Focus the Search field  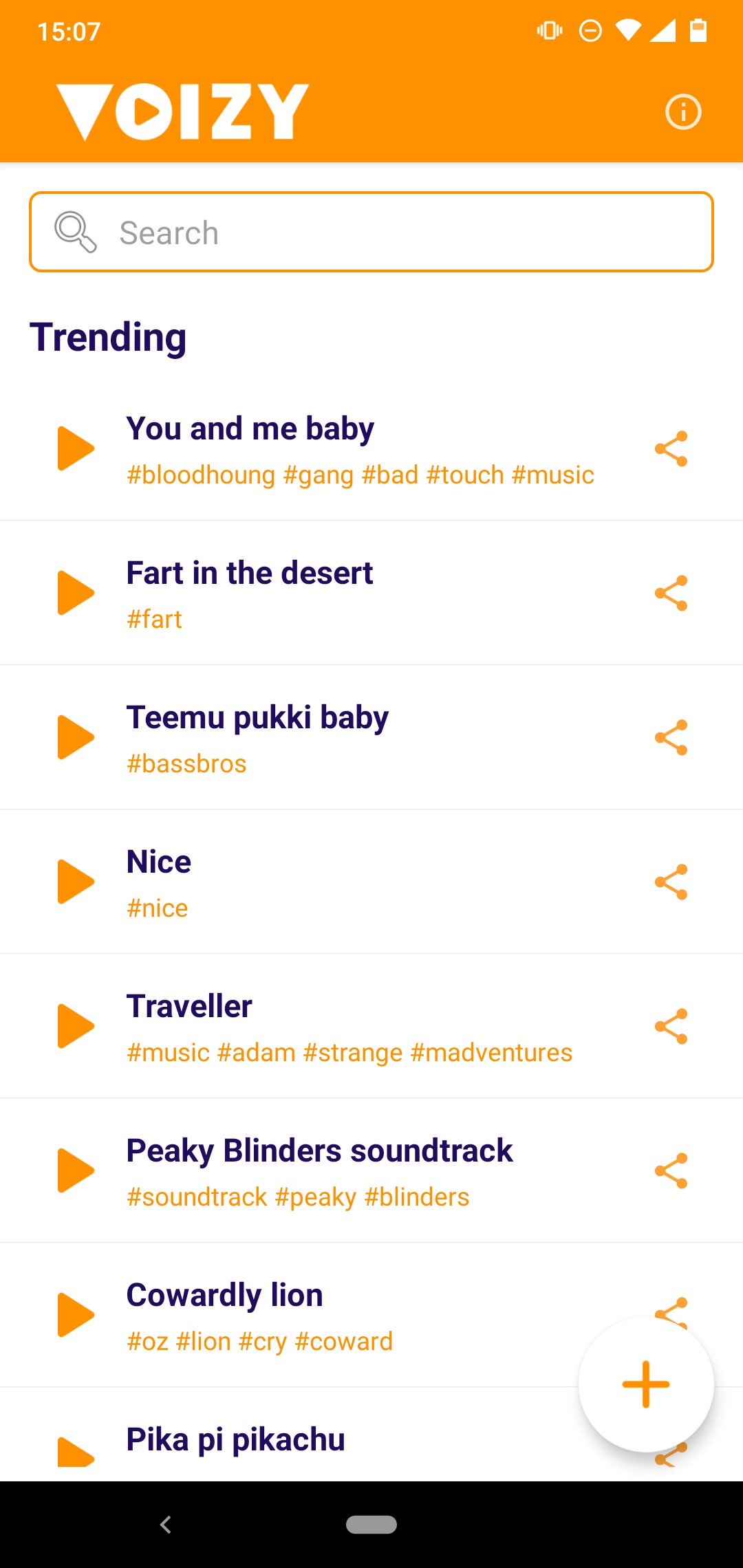(371, 232)
